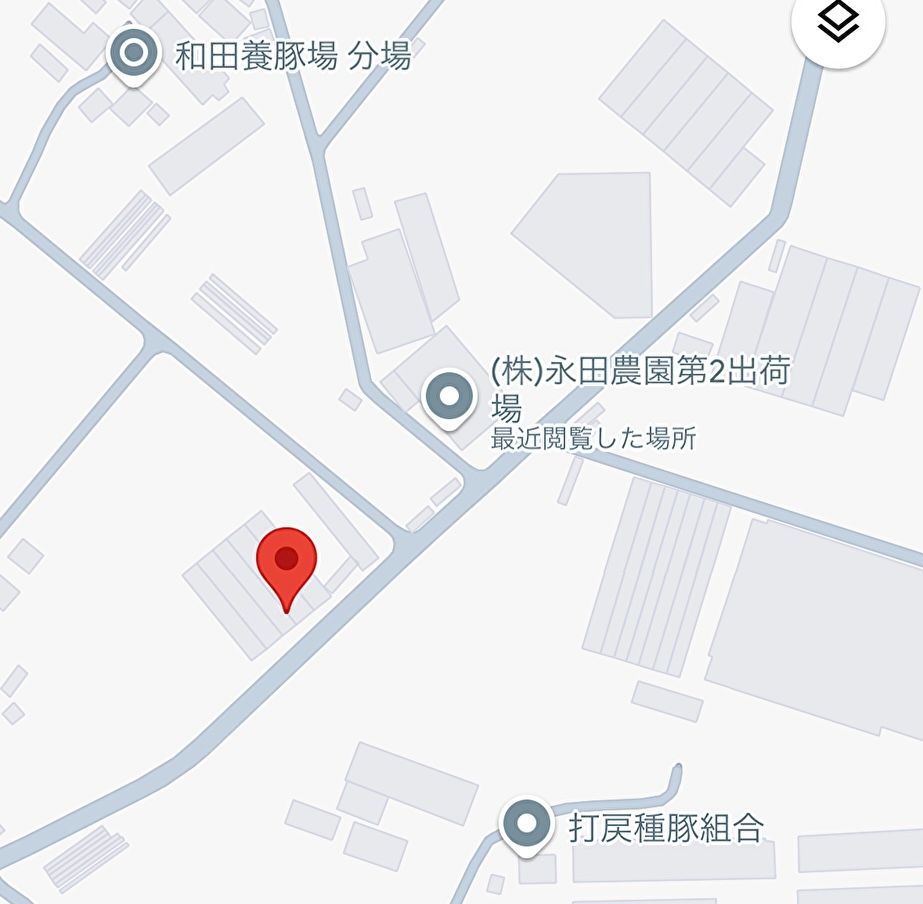Tap the red dropped pin

pyautogui.click(x=287, y=562)
